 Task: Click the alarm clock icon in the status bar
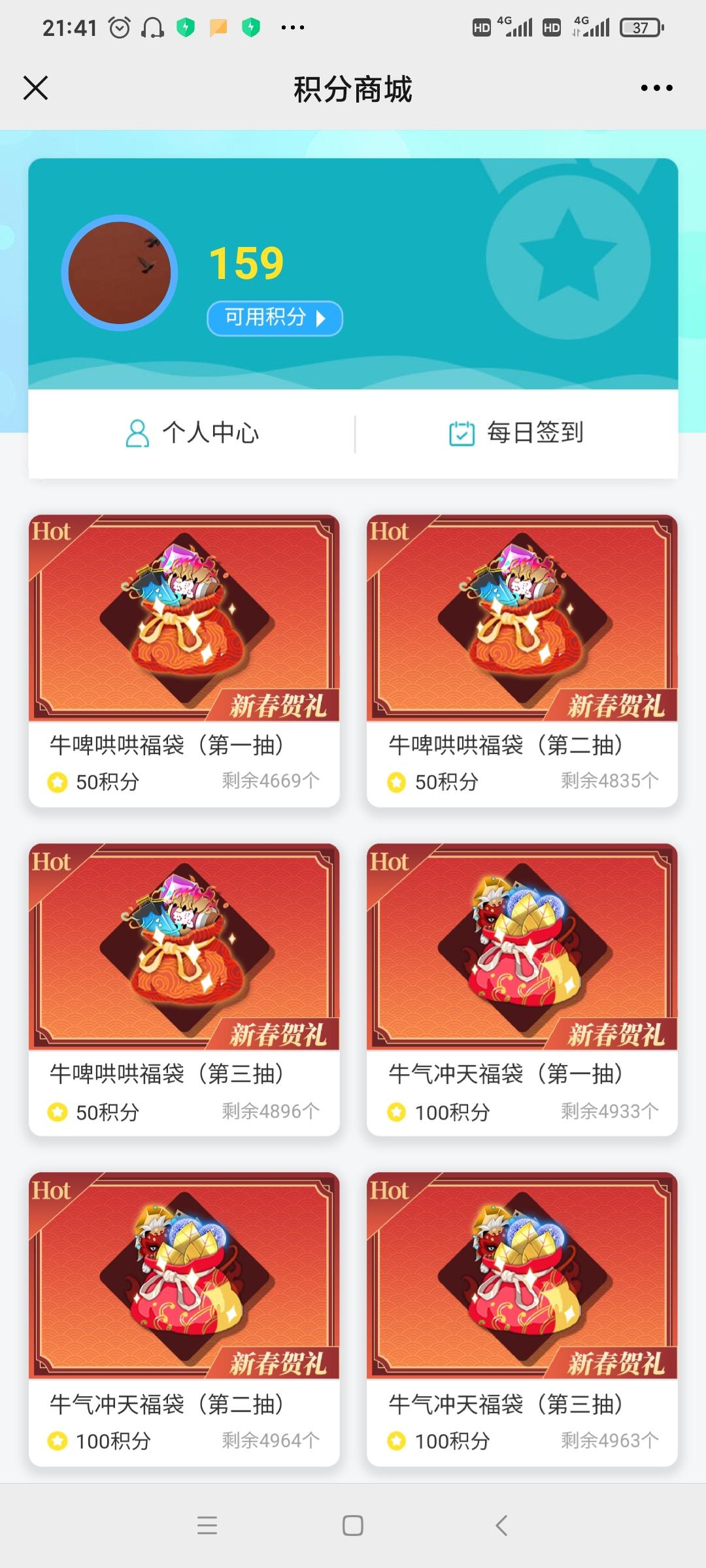[119, 26]
